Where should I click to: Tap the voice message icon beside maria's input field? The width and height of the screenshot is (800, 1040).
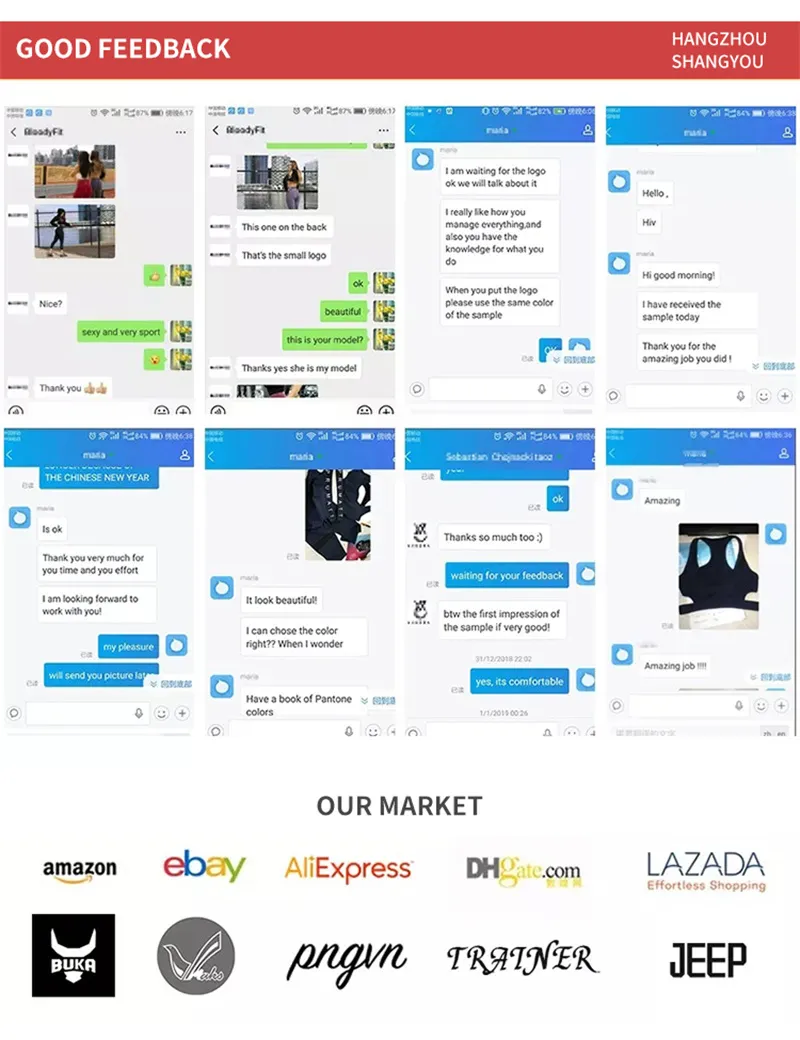541,390
